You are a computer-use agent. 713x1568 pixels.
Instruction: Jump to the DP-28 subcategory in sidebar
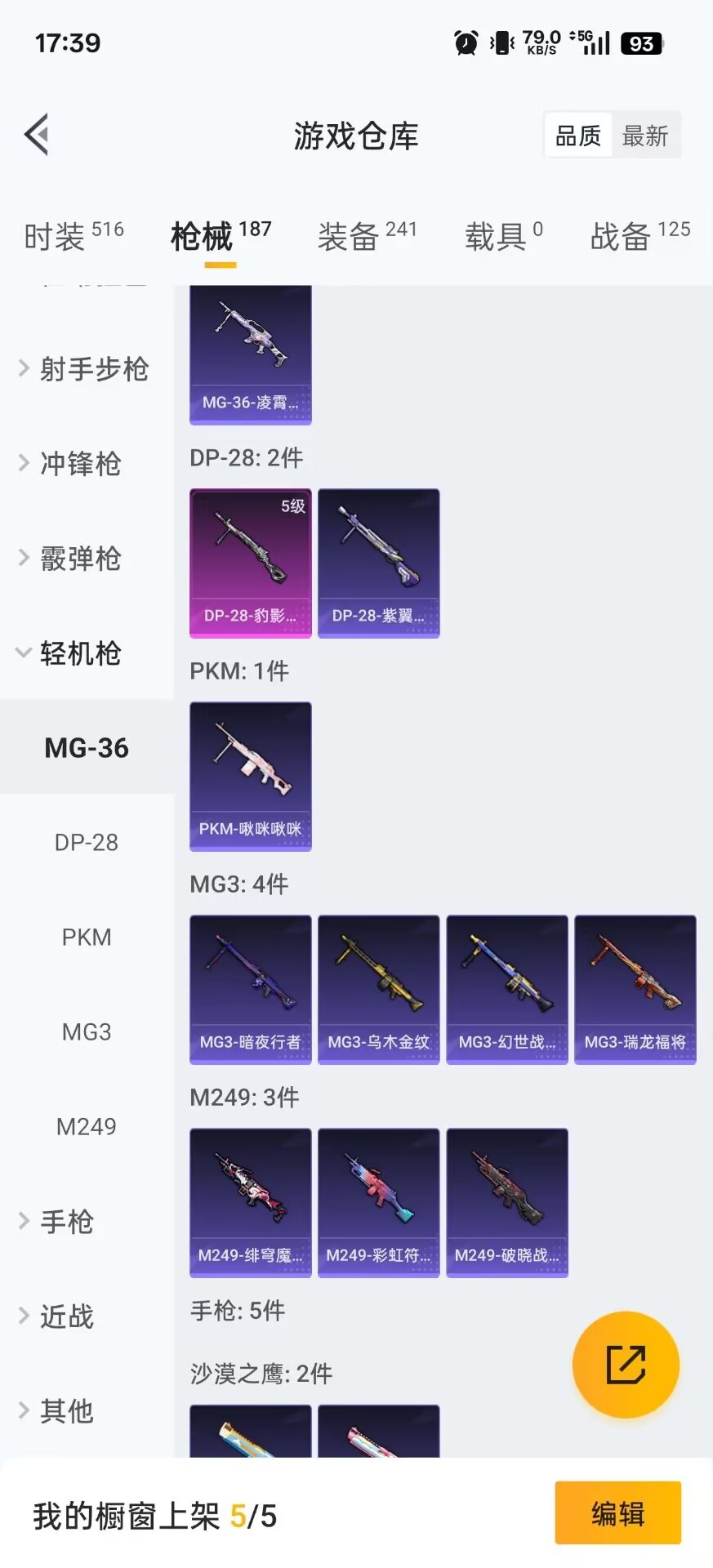87,842
